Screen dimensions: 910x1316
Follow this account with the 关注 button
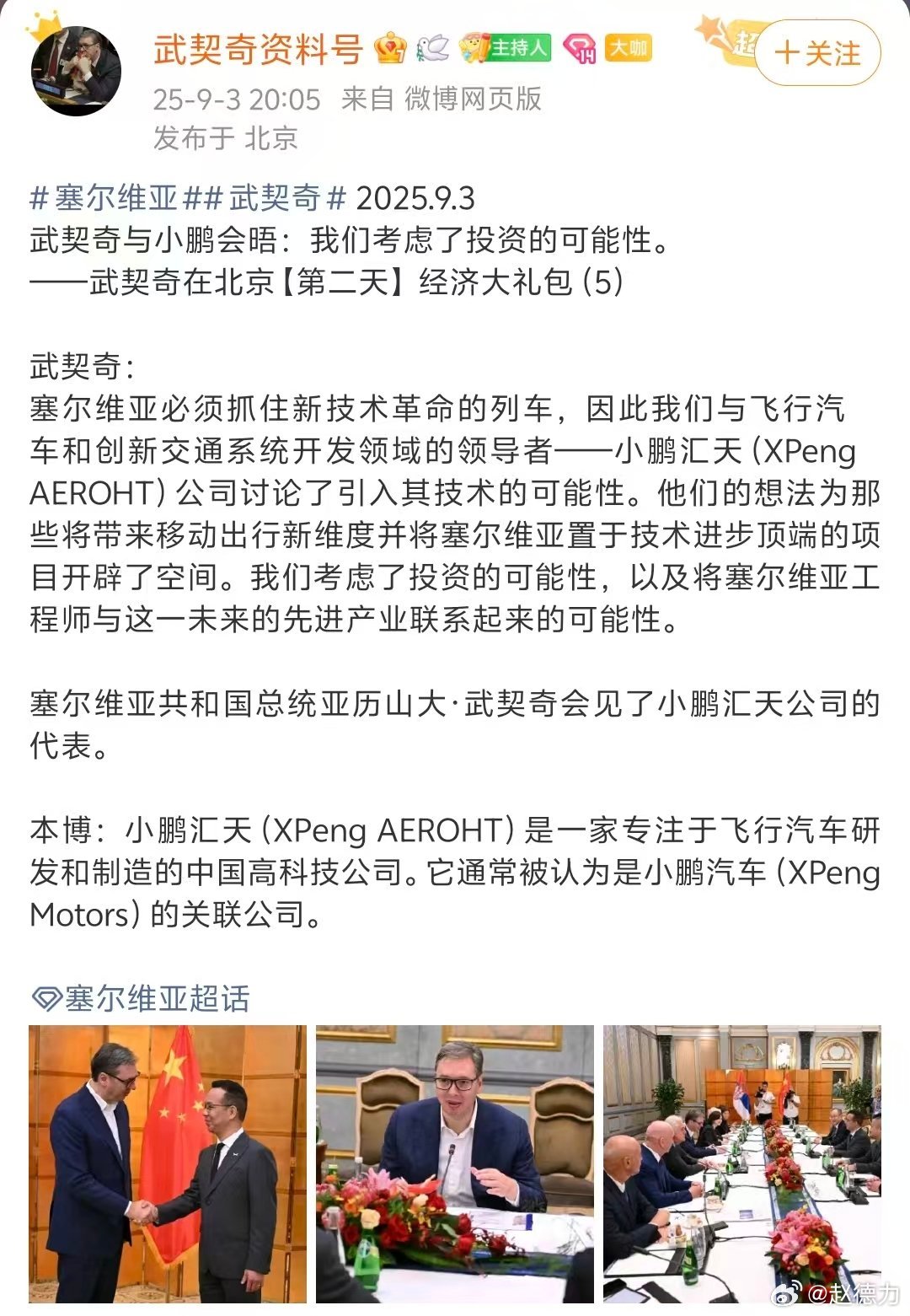click(817, 54)
